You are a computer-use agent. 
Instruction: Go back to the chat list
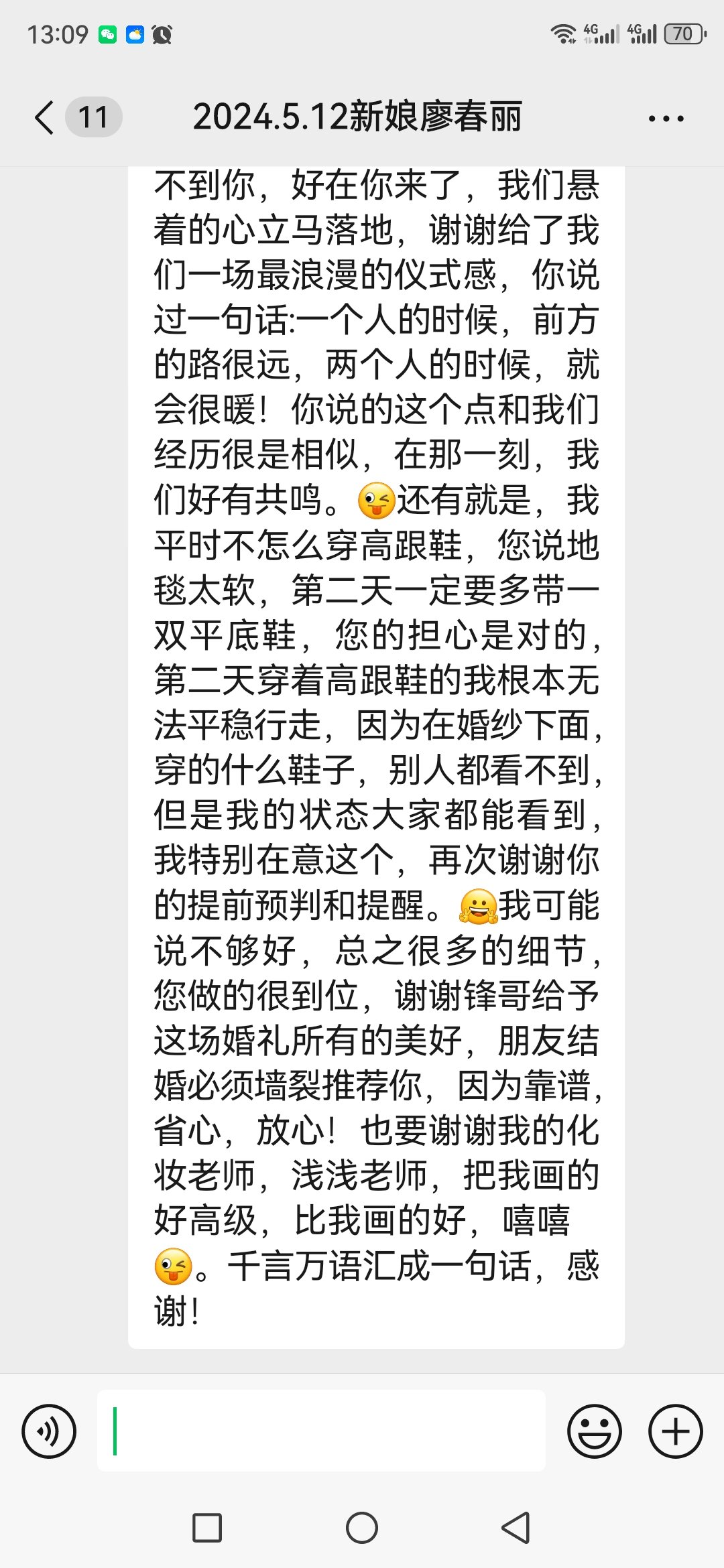(x=44, y=118)
